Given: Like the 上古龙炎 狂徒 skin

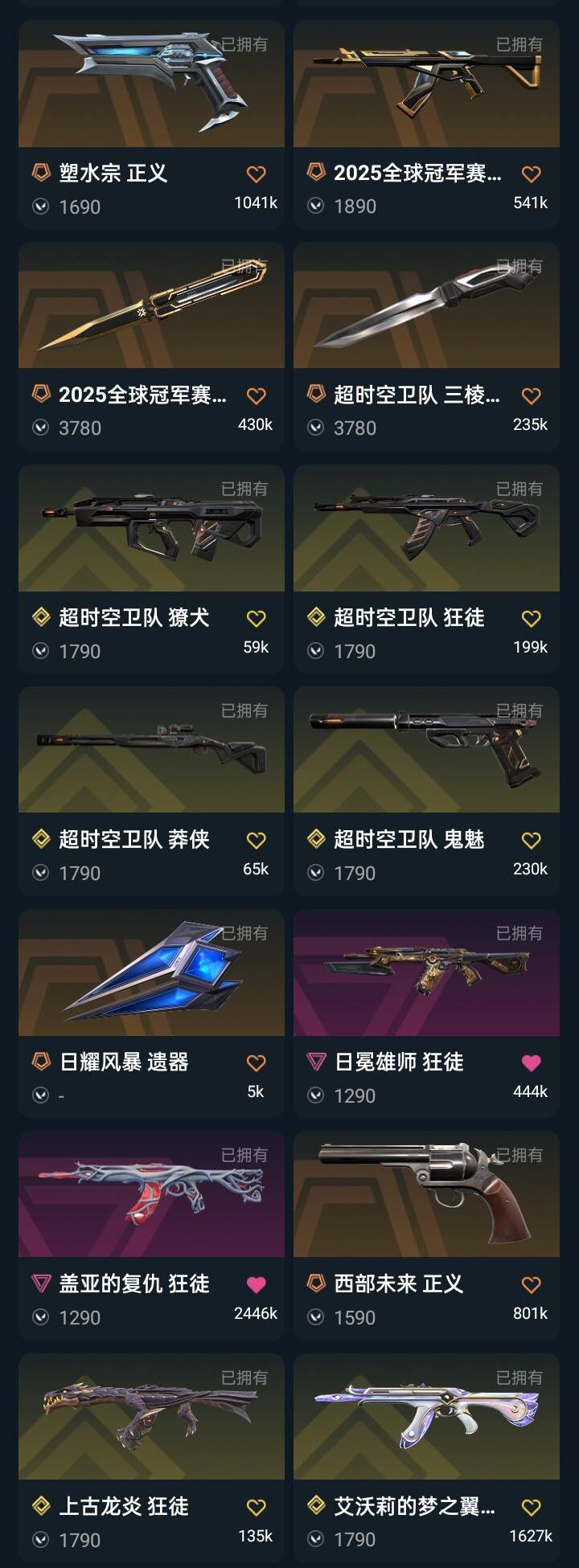Looking at the screenshot, I should pos(256,1508).
